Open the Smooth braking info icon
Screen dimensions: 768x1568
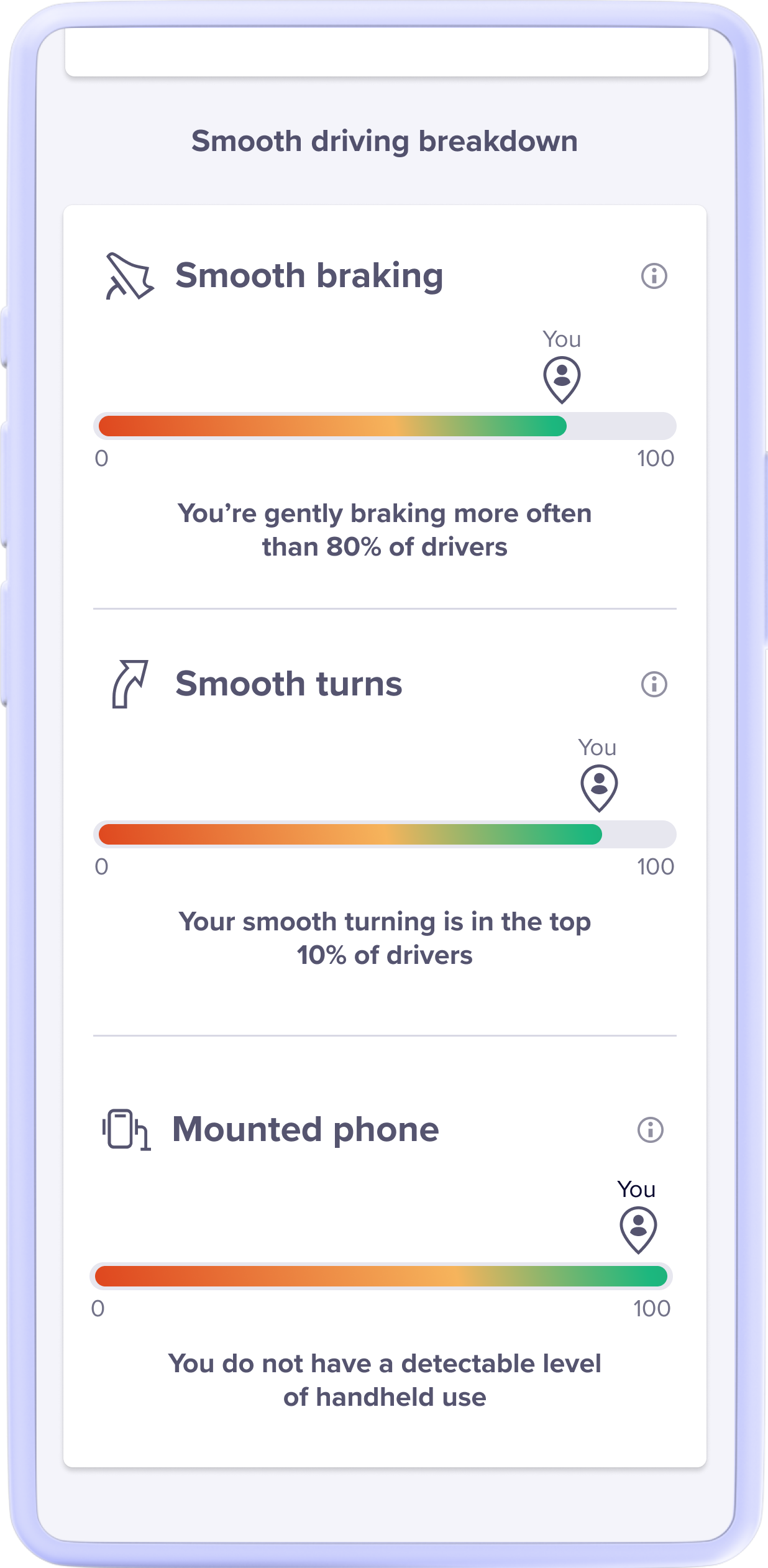pos(654,276)
